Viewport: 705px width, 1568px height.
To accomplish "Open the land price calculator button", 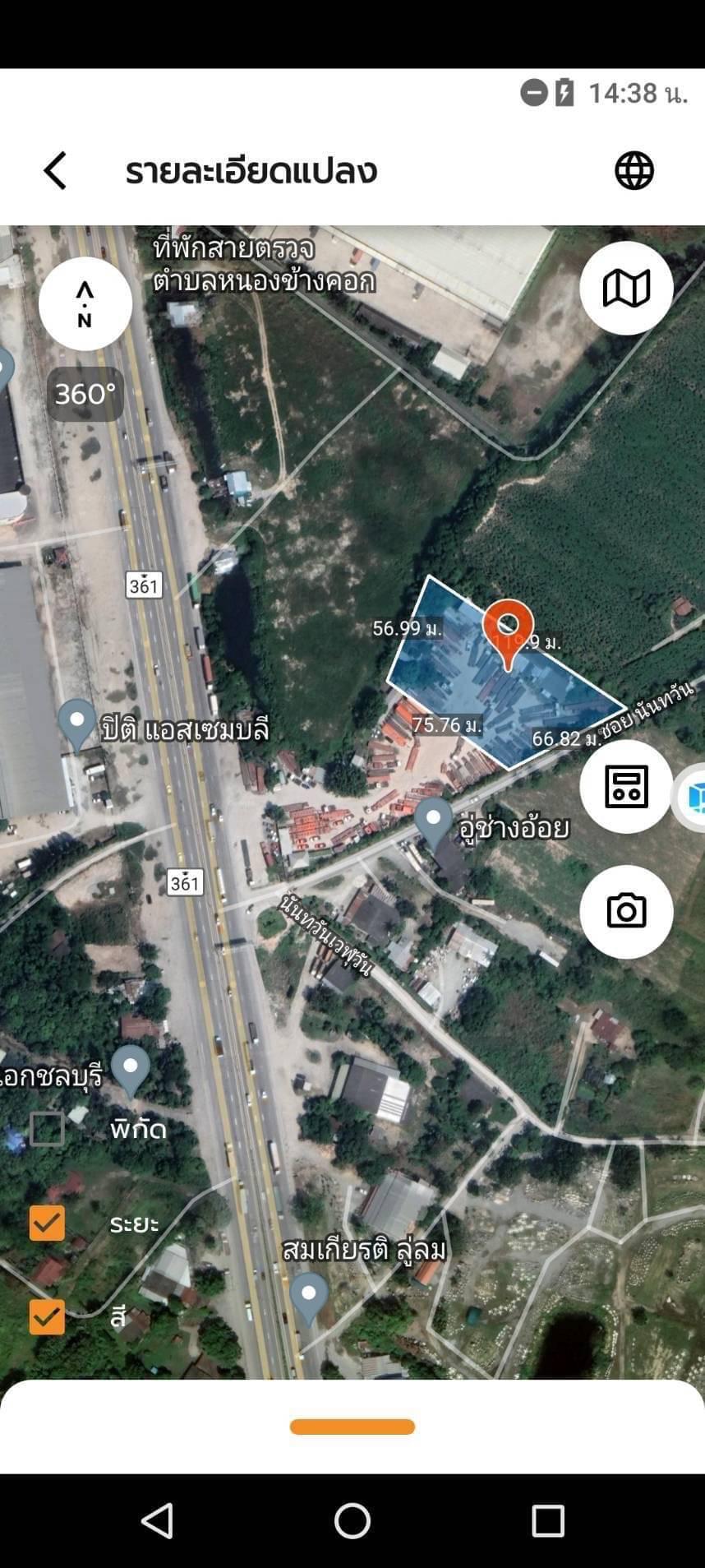I will coord(626,786).
